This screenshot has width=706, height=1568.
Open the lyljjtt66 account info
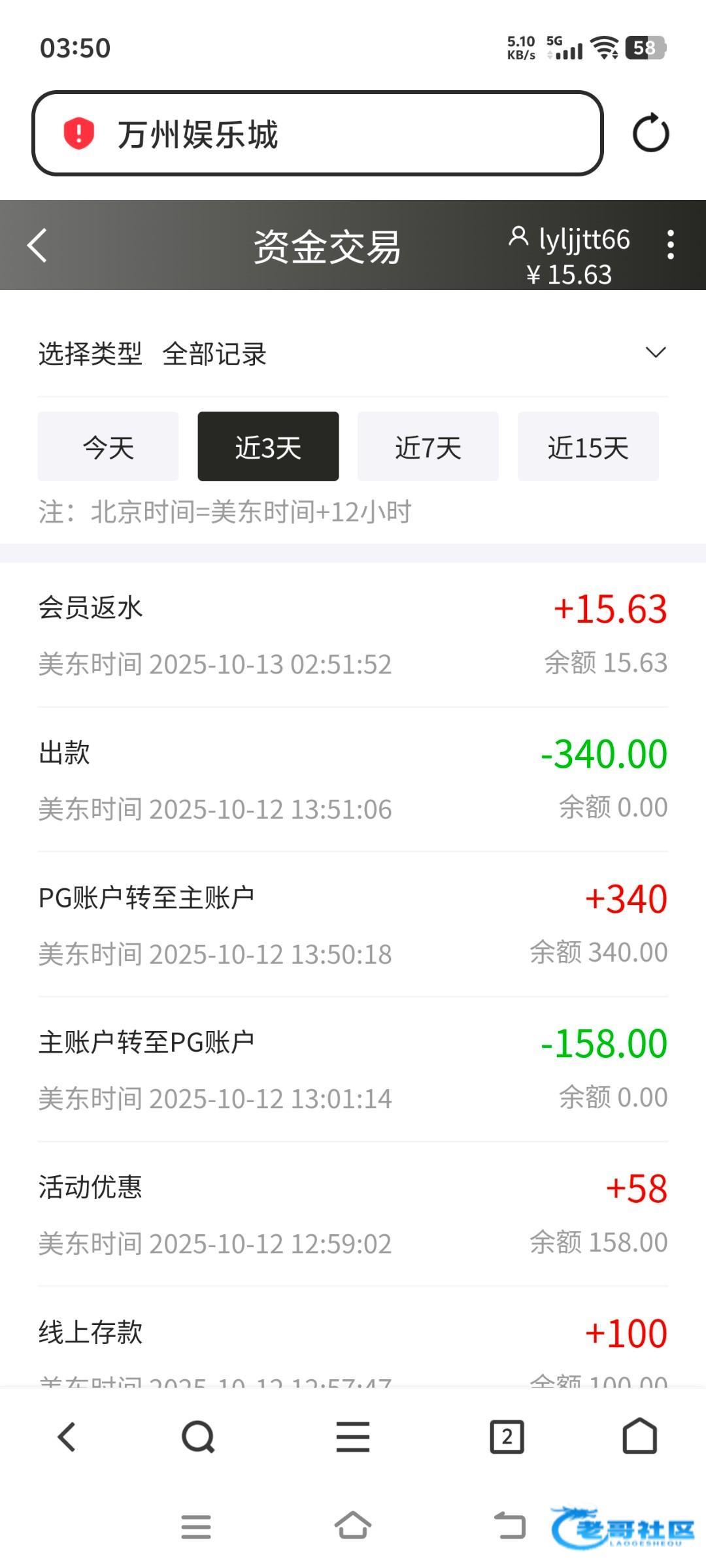coord(569,240)
